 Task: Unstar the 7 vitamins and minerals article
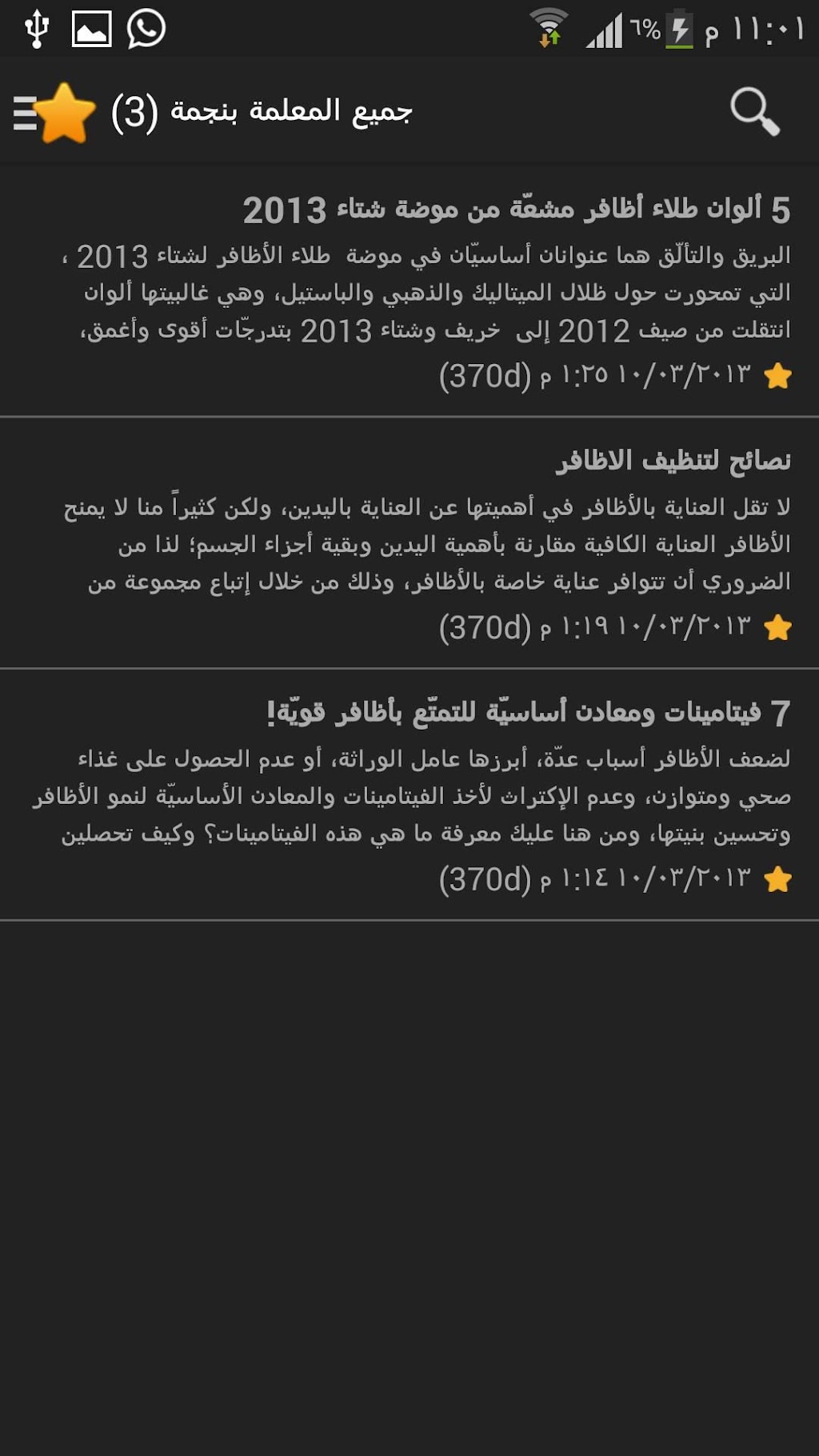click(777, 879)
